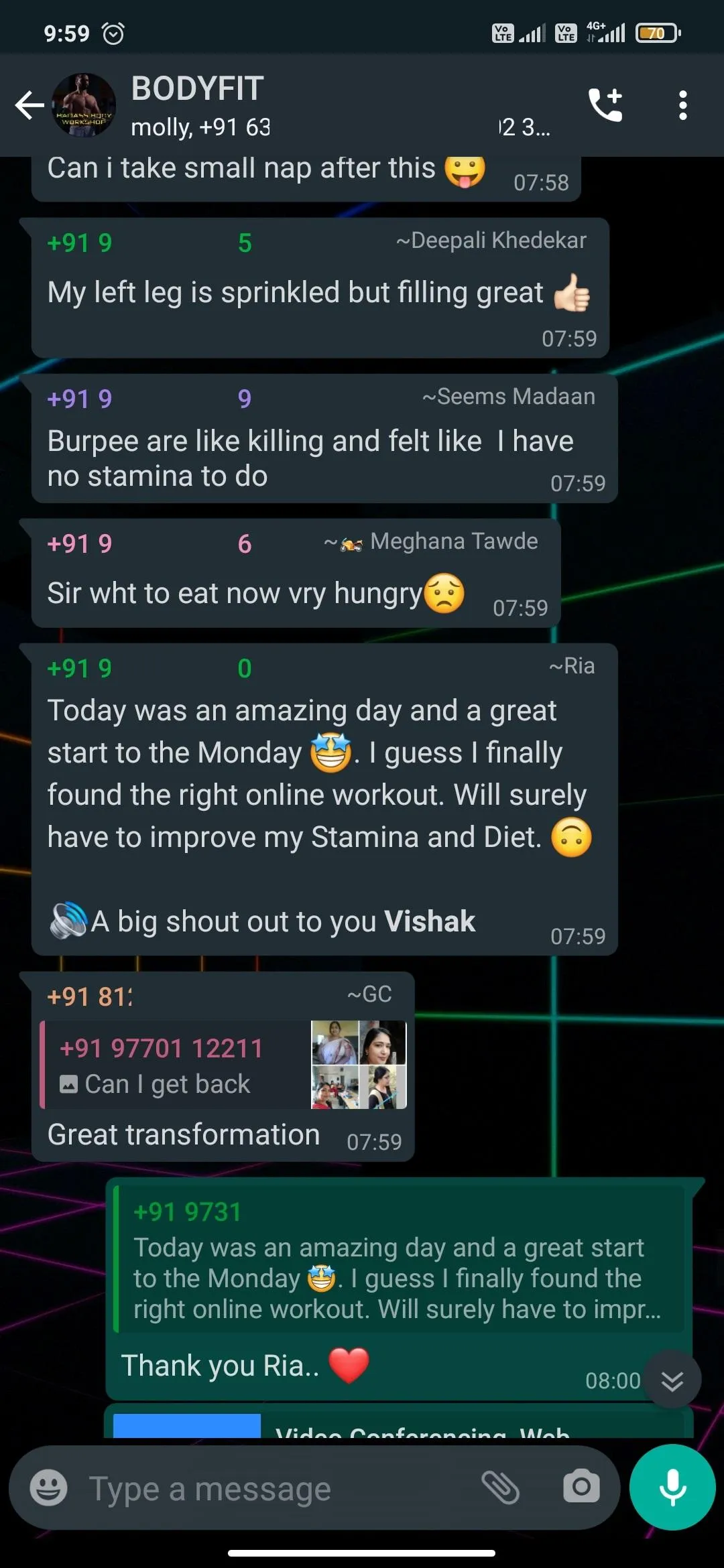Go back to the chats list
Viewport: 724px width, 1568px height.
29,105
